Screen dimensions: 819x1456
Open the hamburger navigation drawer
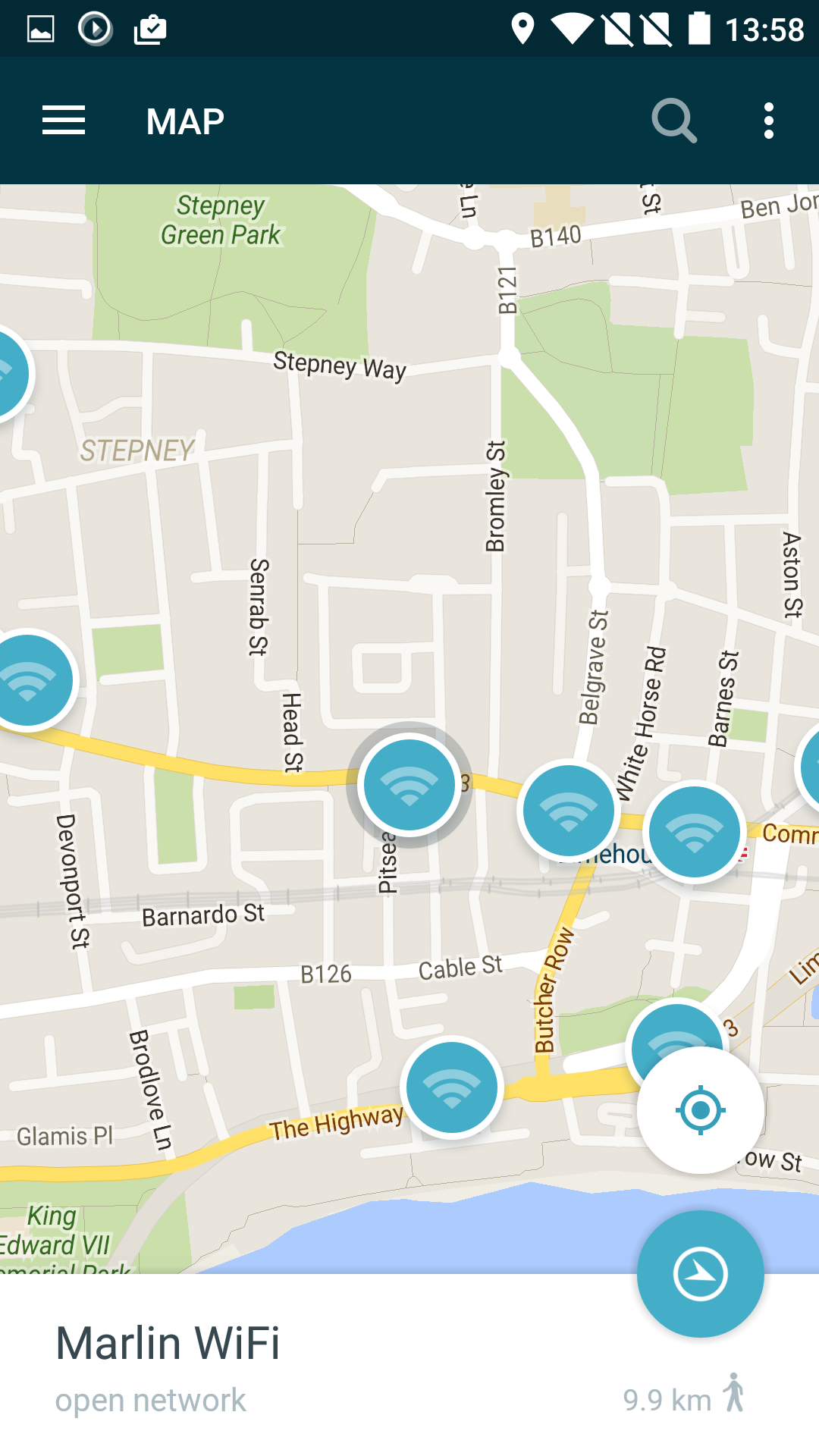pyautogui.click(x=64, y=121)
